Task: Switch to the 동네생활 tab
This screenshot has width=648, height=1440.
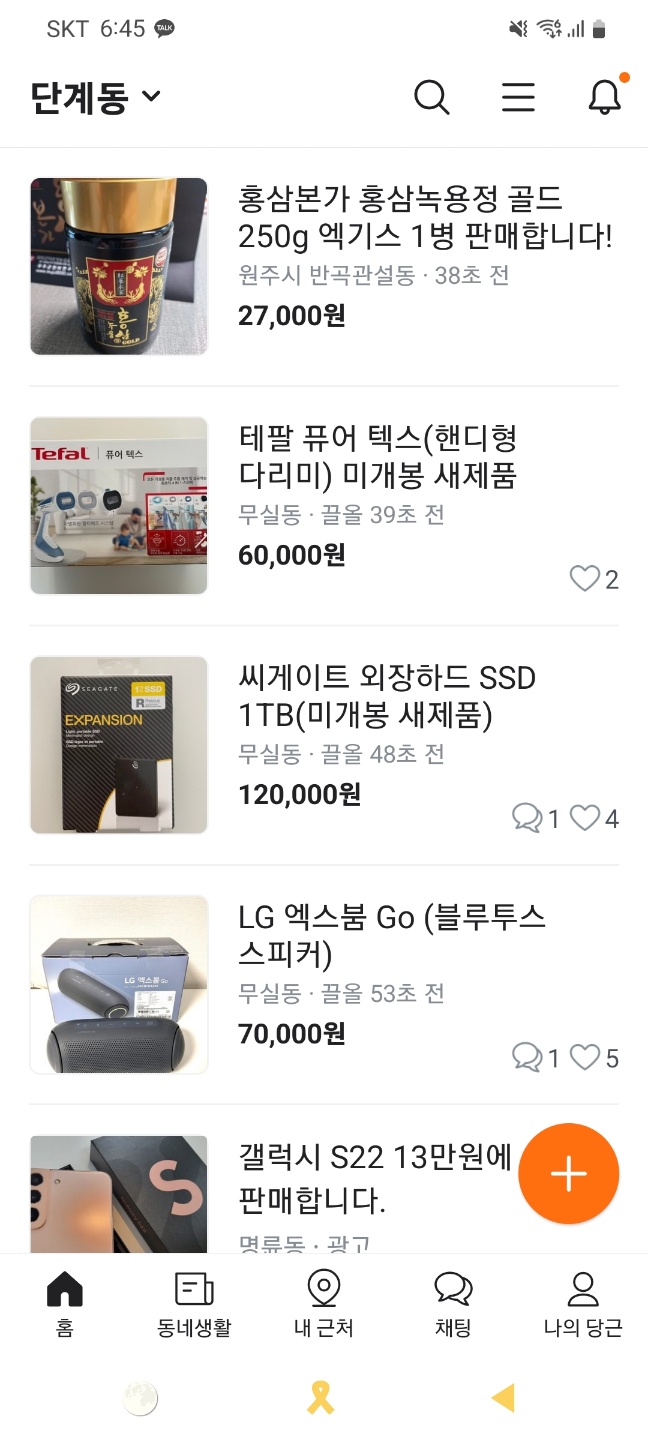Action: pyautogui.click(x=194, y=1304)
